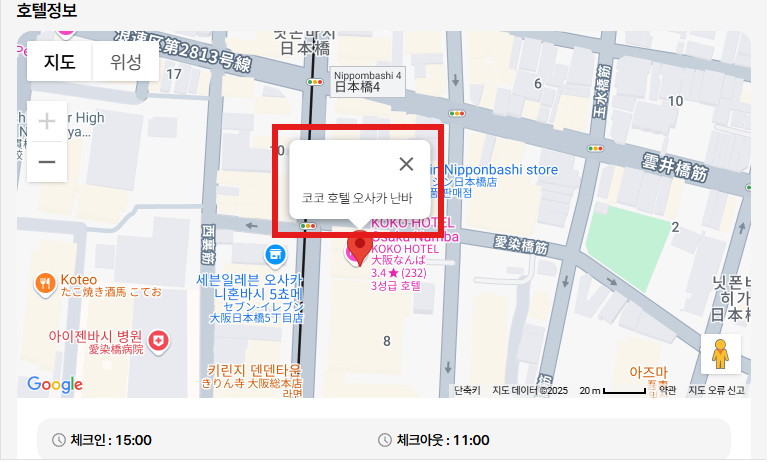Tap the red hotel location pin
Screen dimensions: 769x462
[x=359, y=246]
